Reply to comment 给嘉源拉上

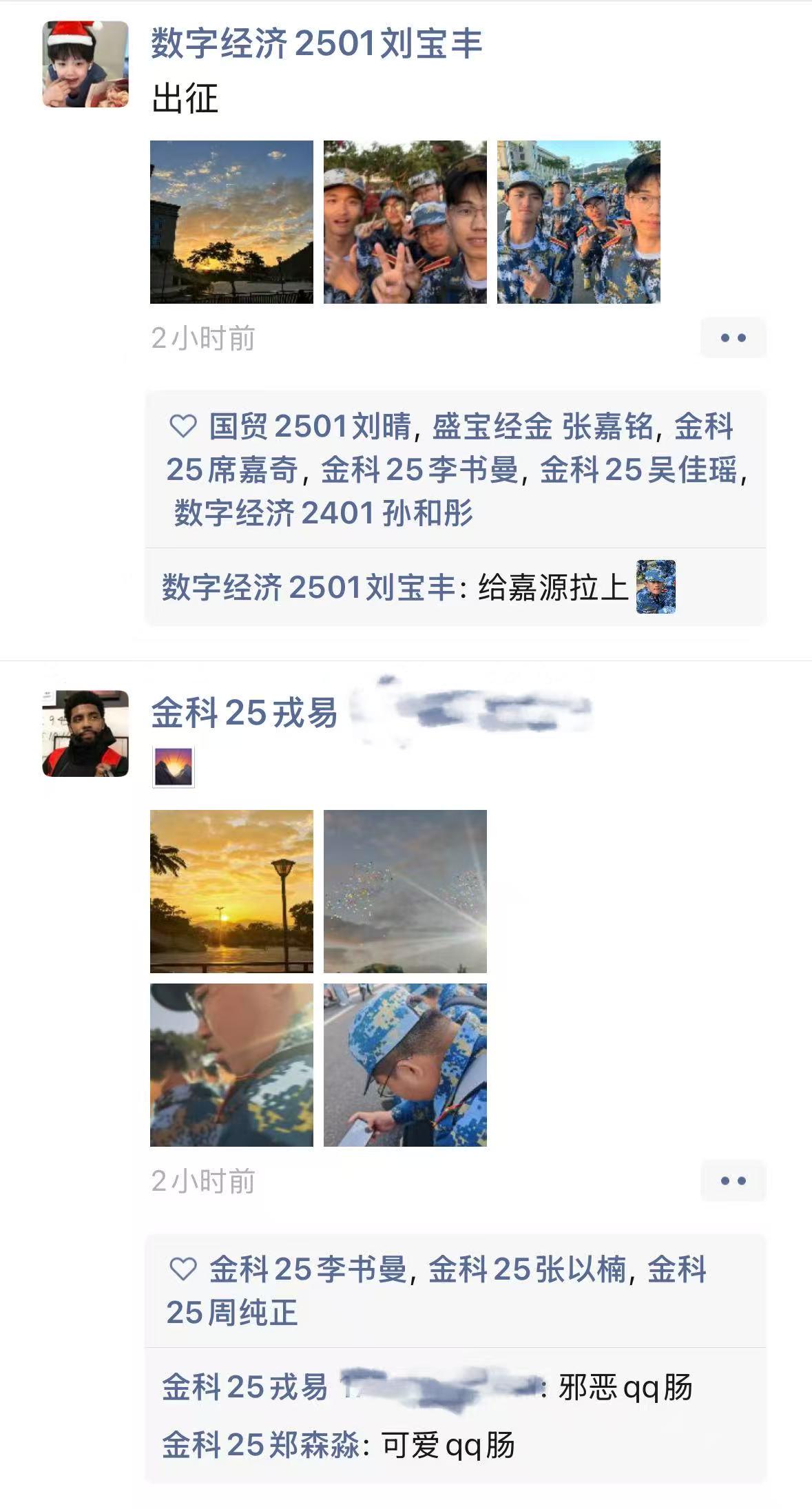pos(551,587)
